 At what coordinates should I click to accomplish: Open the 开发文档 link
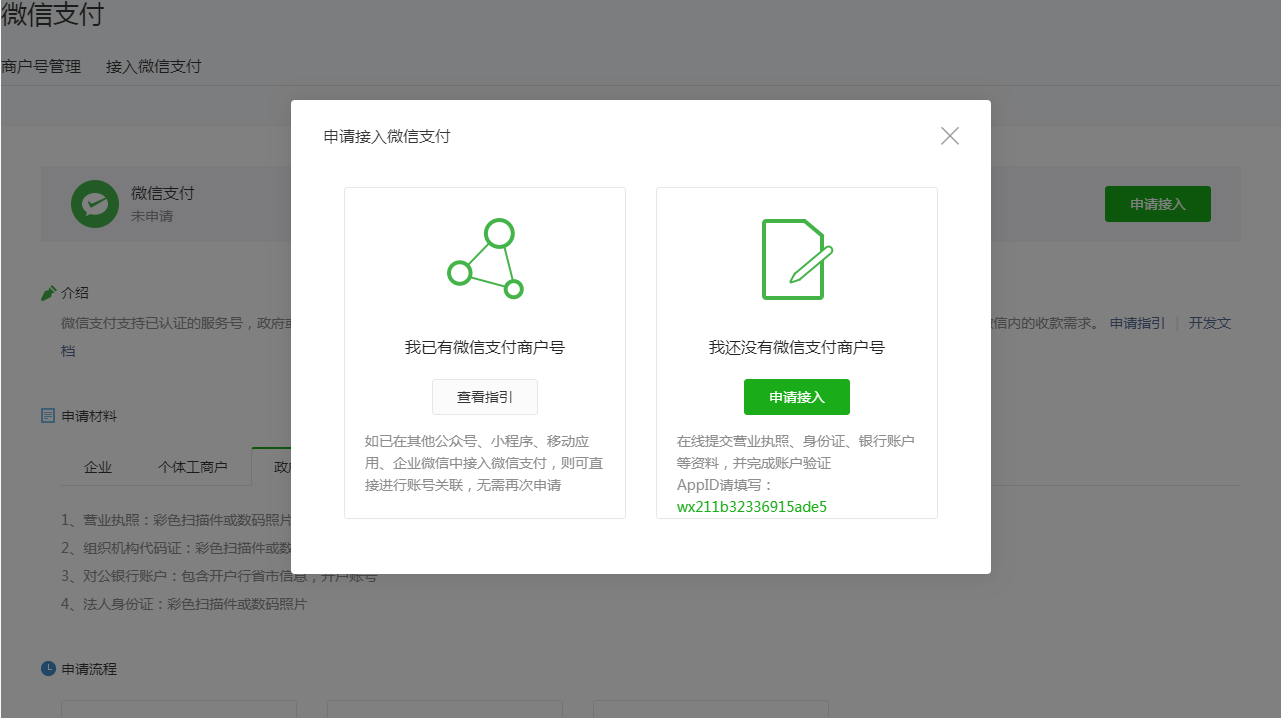tap(1209, 324)
